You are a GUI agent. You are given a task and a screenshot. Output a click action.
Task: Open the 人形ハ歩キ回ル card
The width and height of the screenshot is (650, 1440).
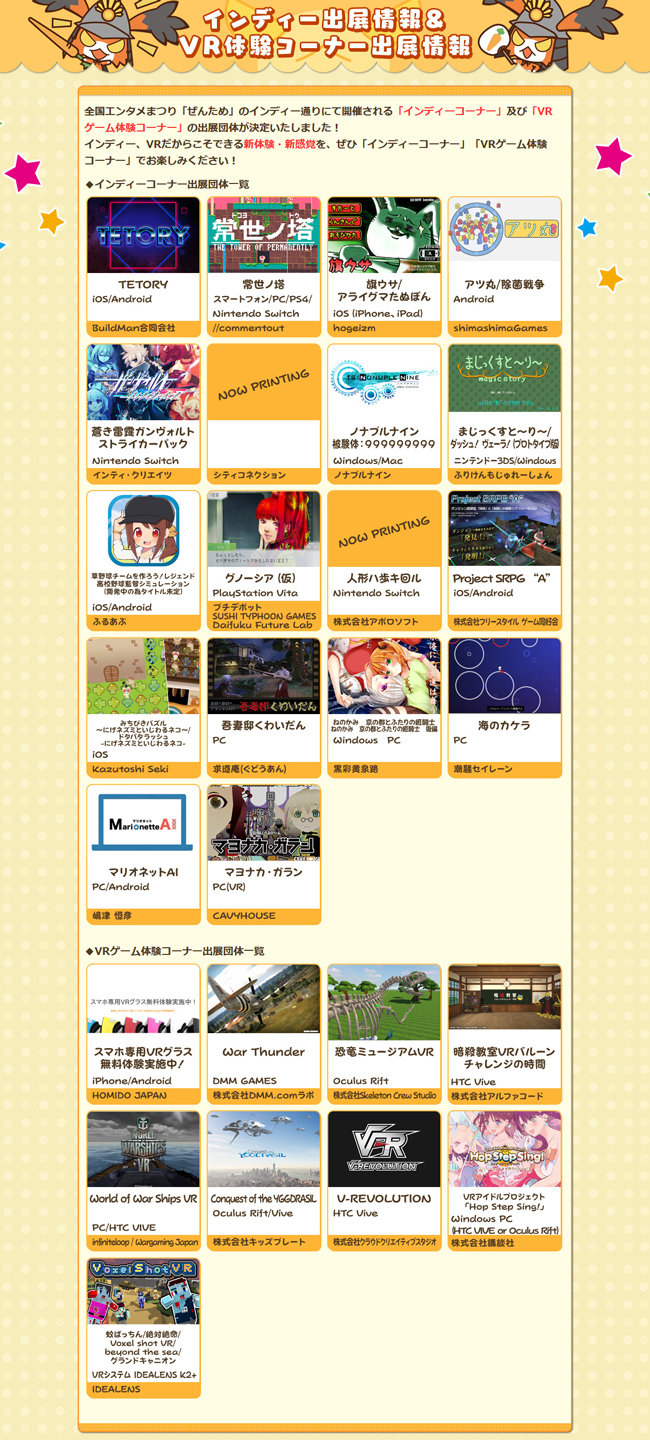point(384,560)
